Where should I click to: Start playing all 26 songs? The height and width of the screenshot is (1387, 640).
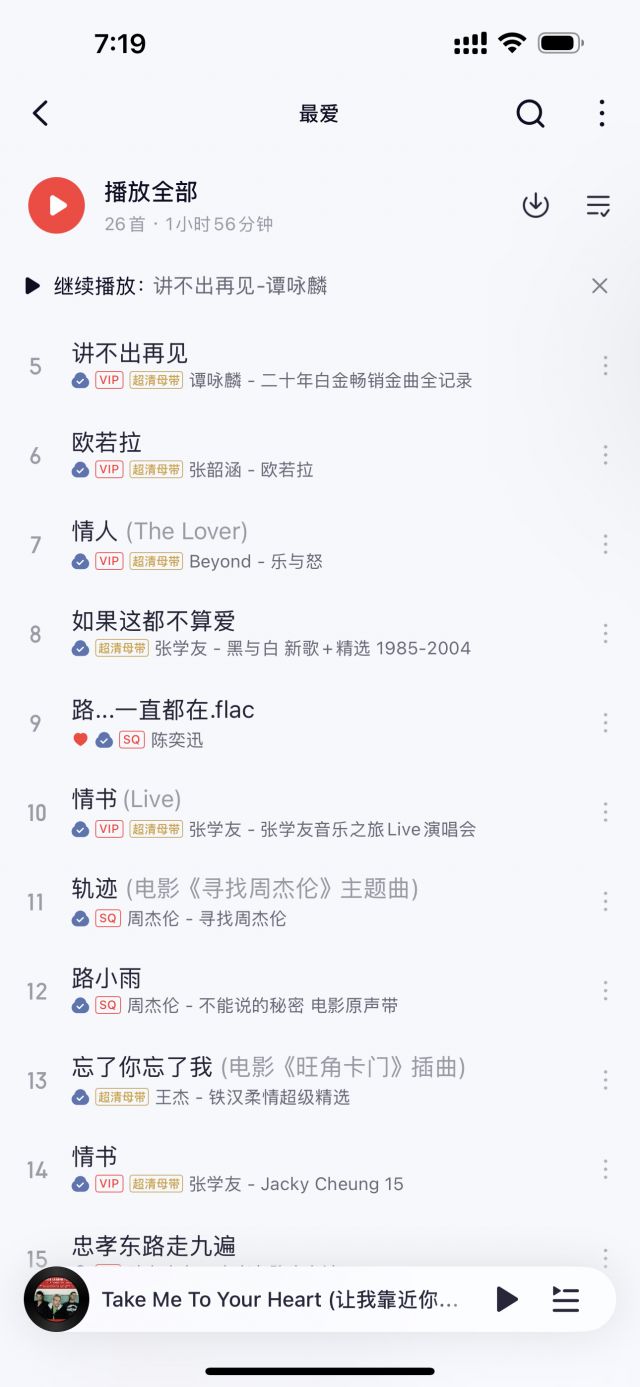(57, 205)
